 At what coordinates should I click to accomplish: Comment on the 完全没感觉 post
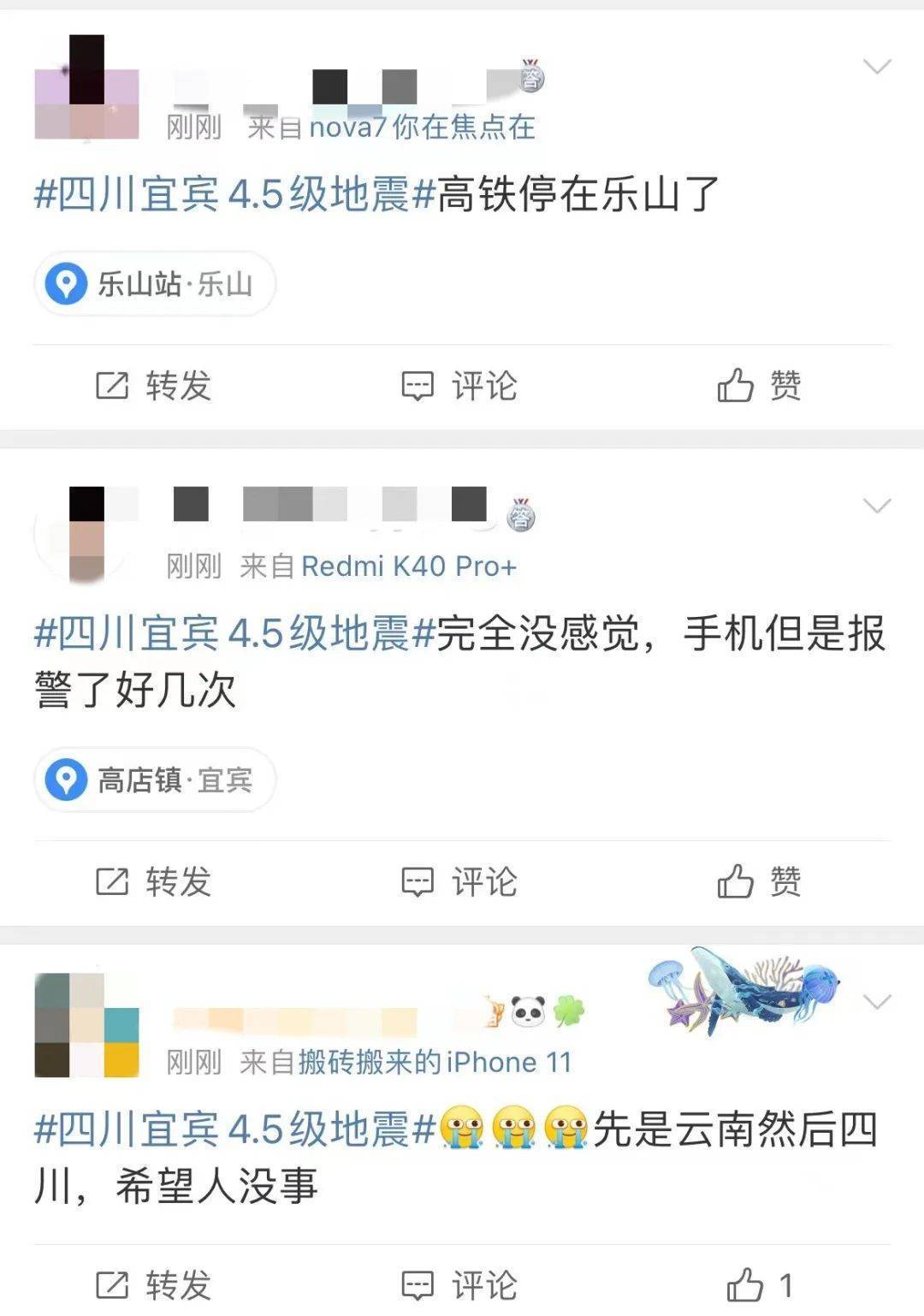tap(459, 882)
